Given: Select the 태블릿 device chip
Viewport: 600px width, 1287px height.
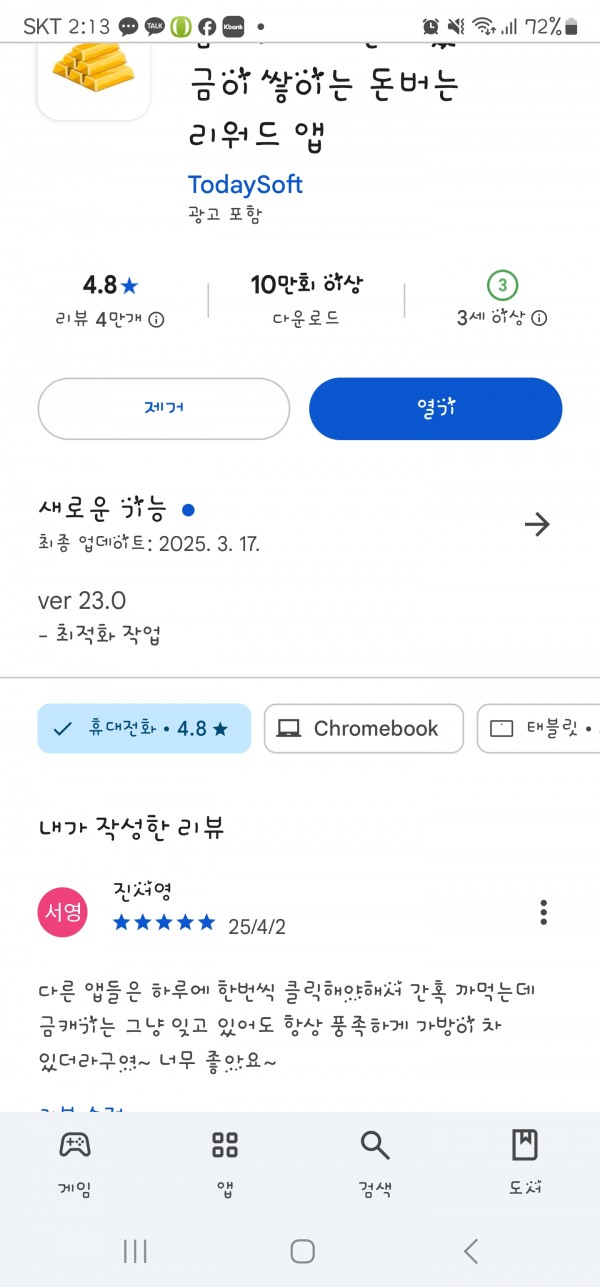Looking at the screenshot, I should [x=540, y=729].
